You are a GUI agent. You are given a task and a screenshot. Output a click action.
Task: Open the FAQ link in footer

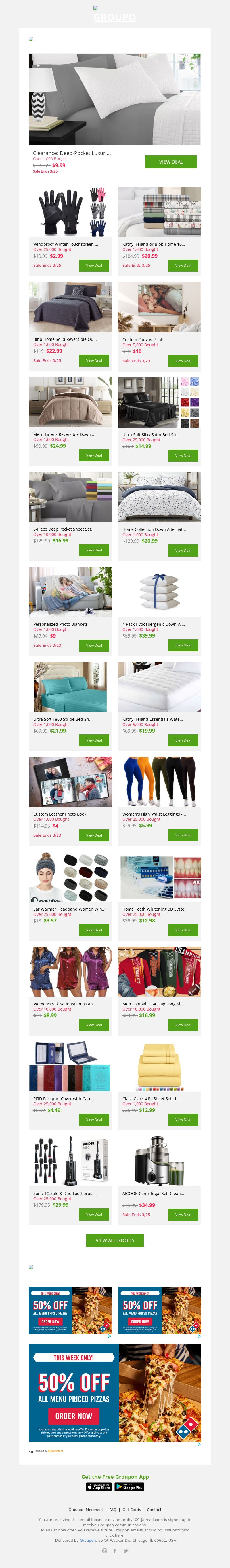tap(113, 1510)
